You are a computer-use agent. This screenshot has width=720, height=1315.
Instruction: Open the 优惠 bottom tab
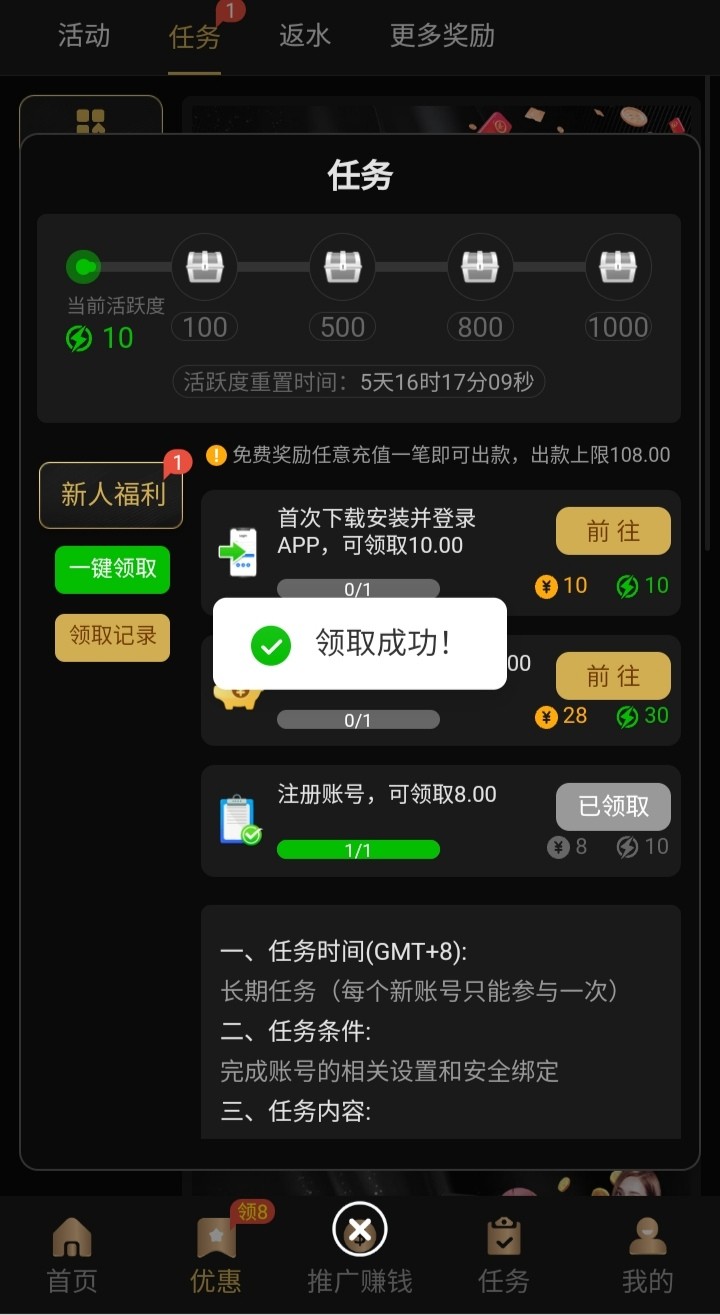point(216,1256)
